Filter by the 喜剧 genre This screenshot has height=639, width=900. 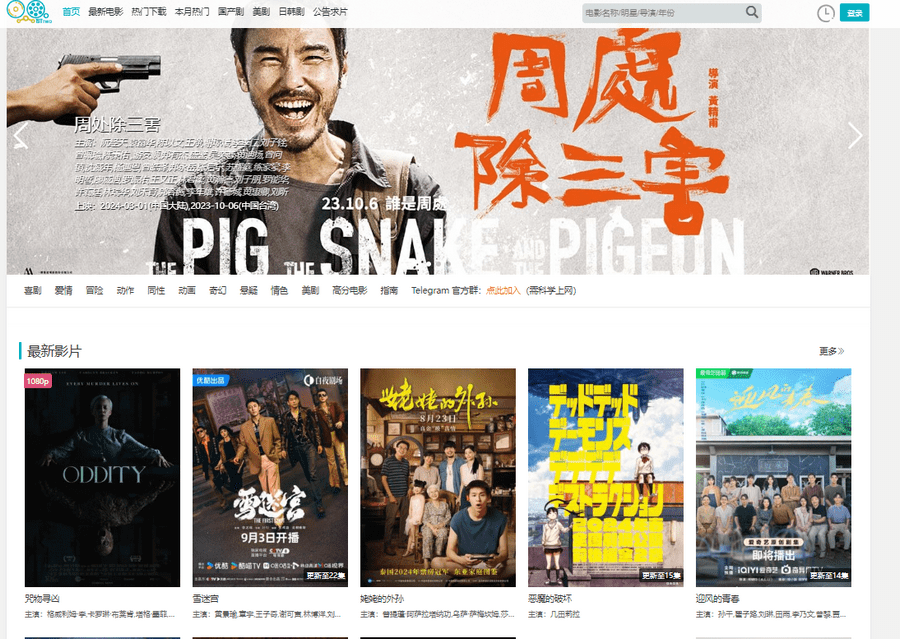(x=33, y=291)
